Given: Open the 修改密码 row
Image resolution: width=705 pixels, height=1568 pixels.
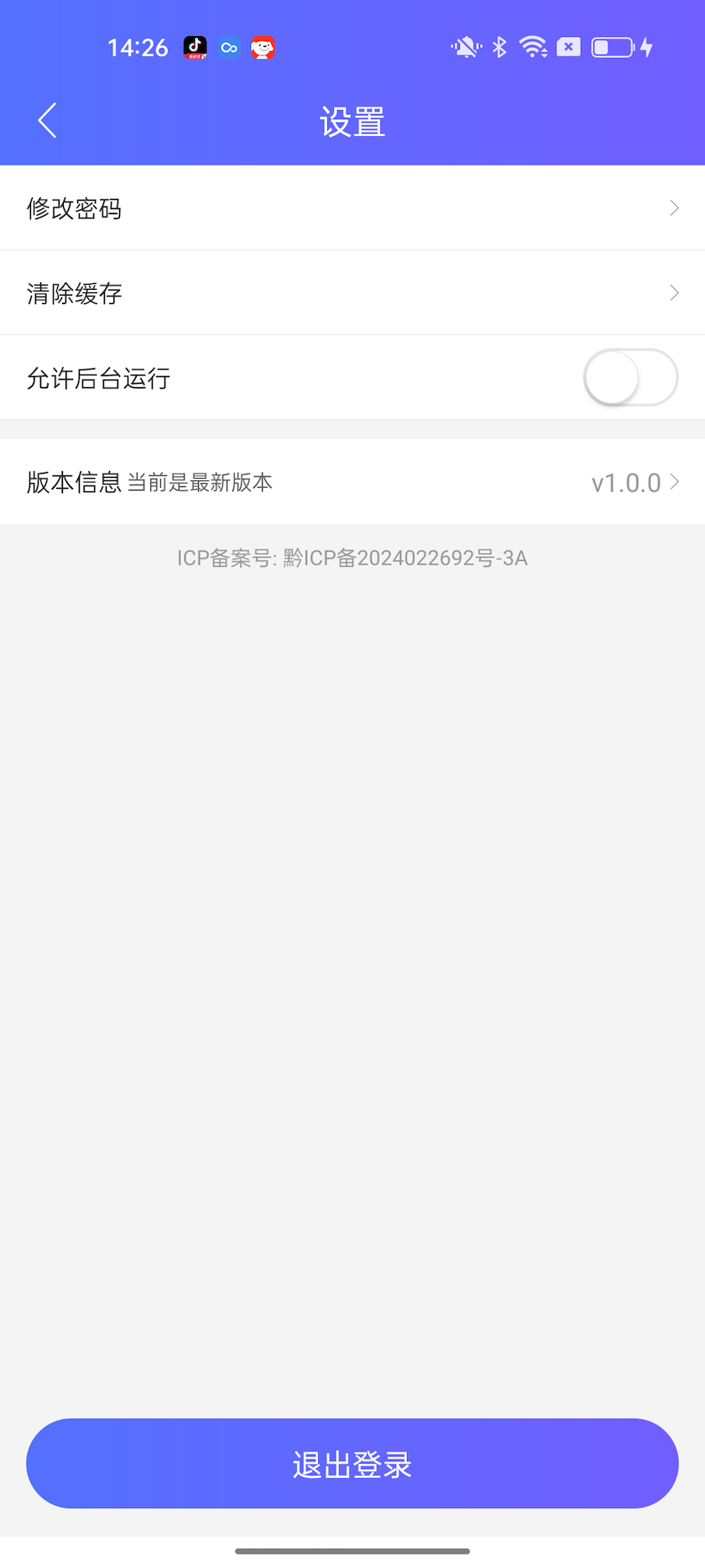Looking at the screenshot, I should click(x=352, y=208).
